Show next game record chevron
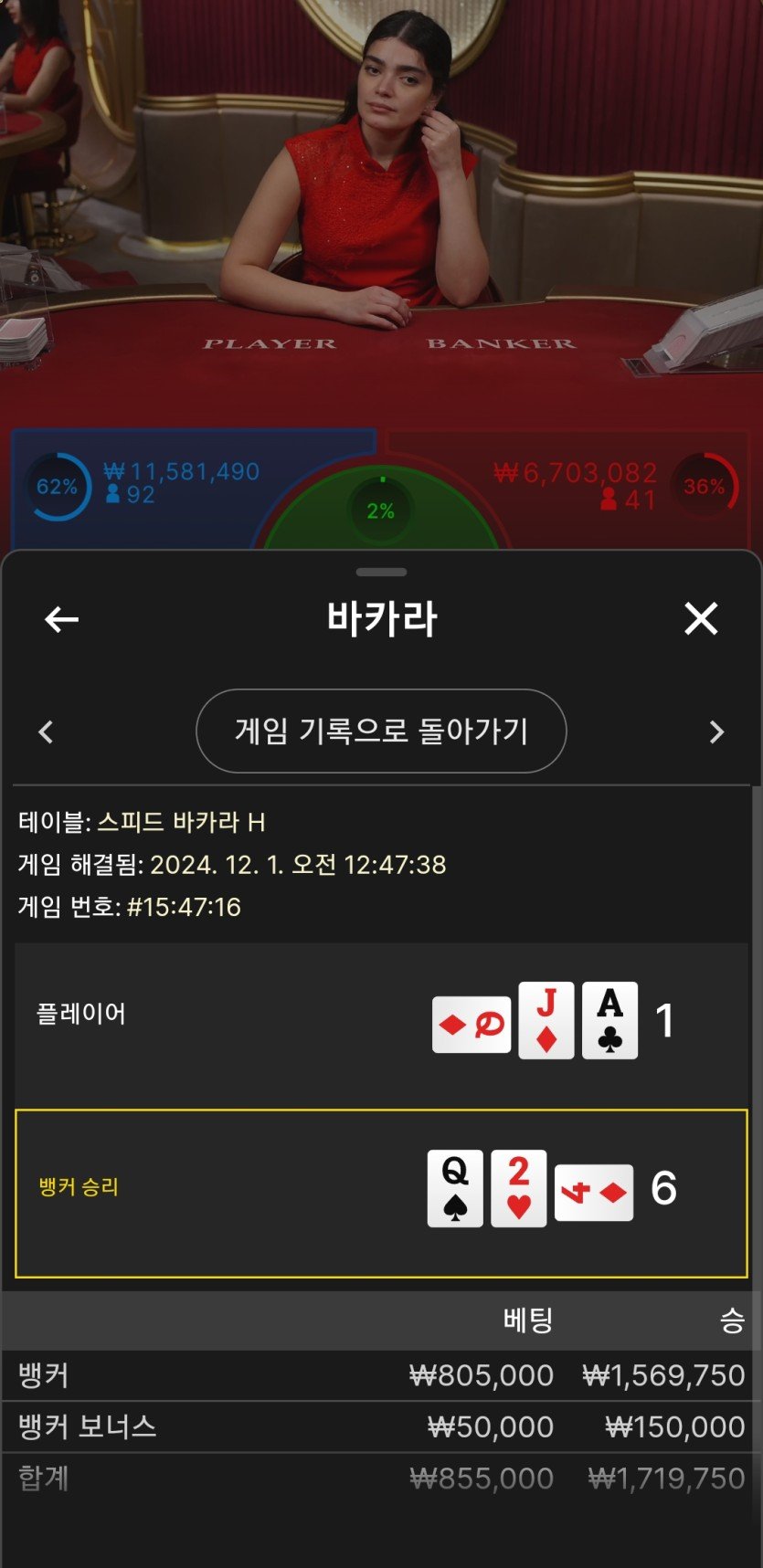The width and height of the screenshot is (763, 1568). [x=716, y=731]
